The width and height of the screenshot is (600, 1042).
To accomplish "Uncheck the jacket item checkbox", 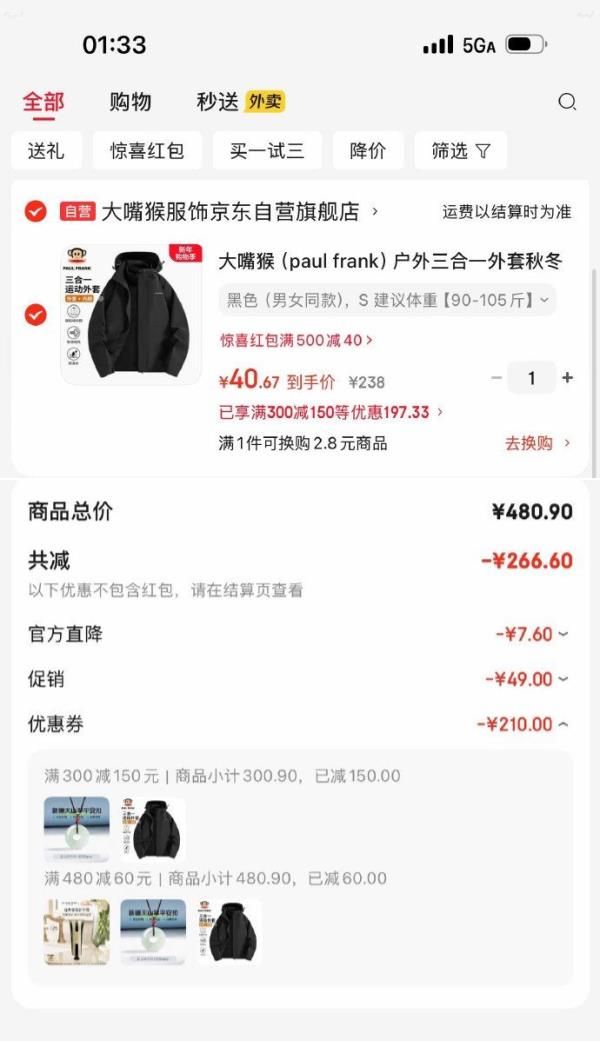I will click(35, 315).
